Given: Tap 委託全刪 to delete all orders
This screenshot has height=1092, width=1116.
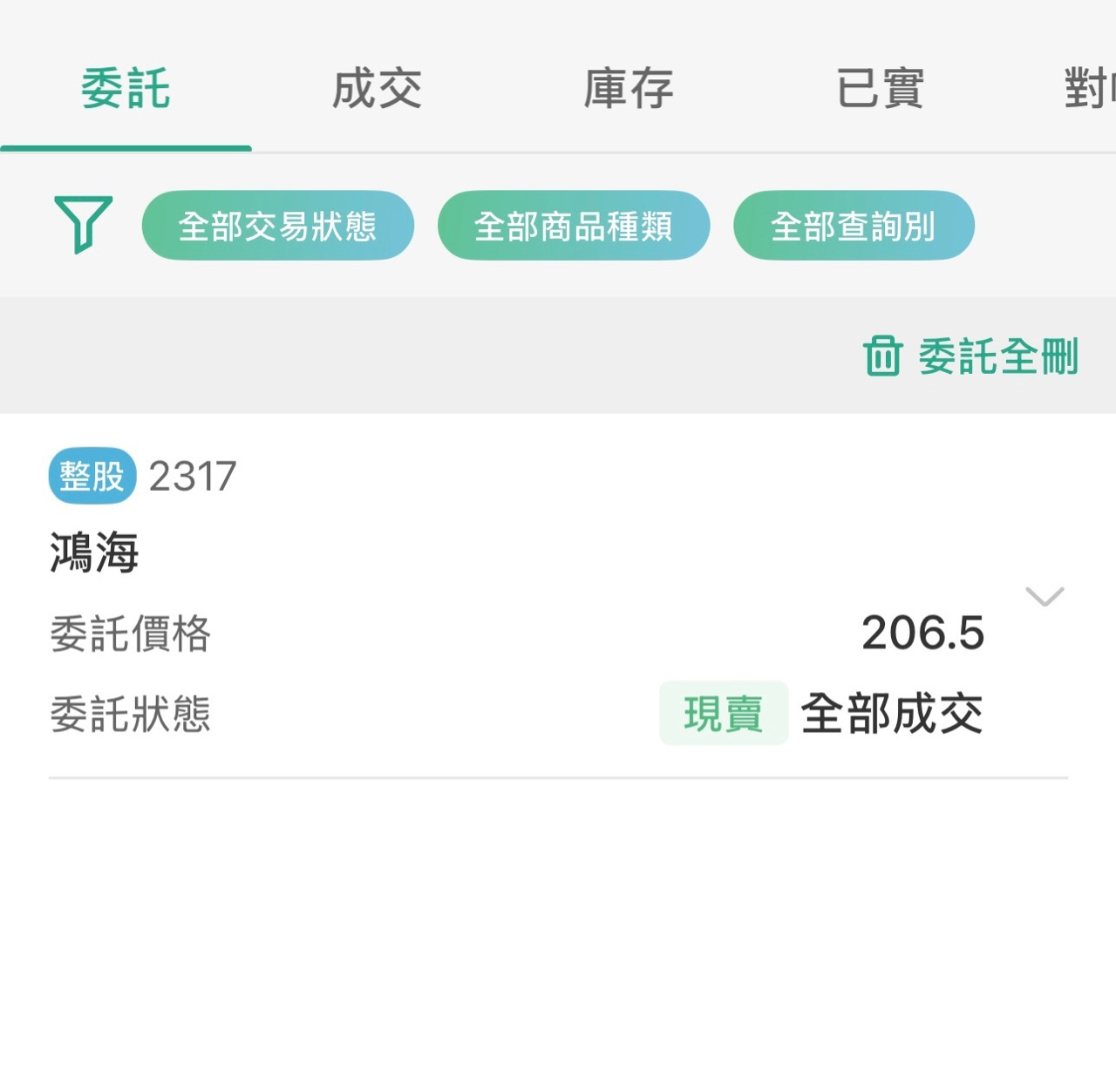Looking at the screenshot, I should (x=971, y=356).
